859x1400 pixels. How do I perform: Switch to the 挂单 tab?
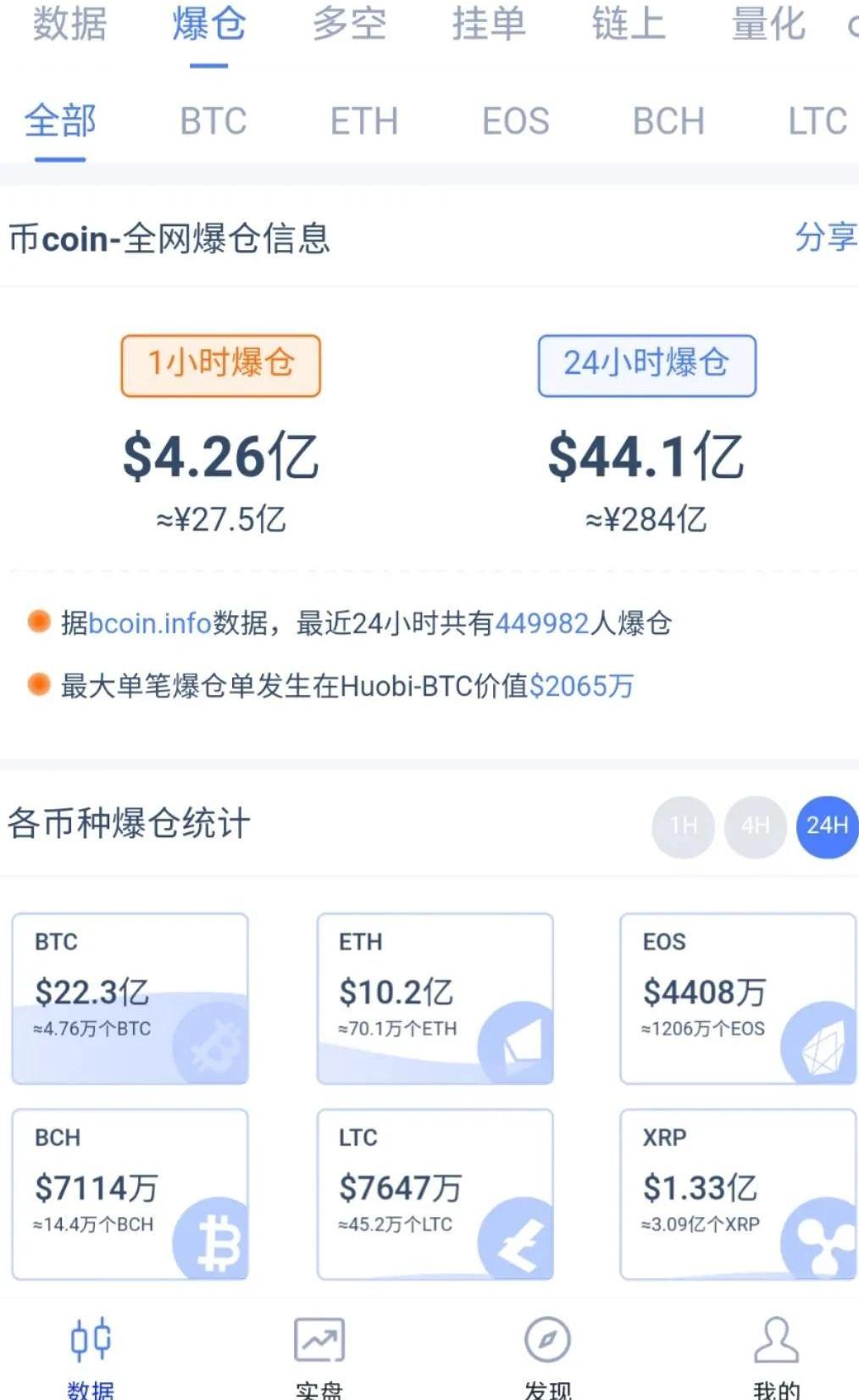click(x=489, y=23)
